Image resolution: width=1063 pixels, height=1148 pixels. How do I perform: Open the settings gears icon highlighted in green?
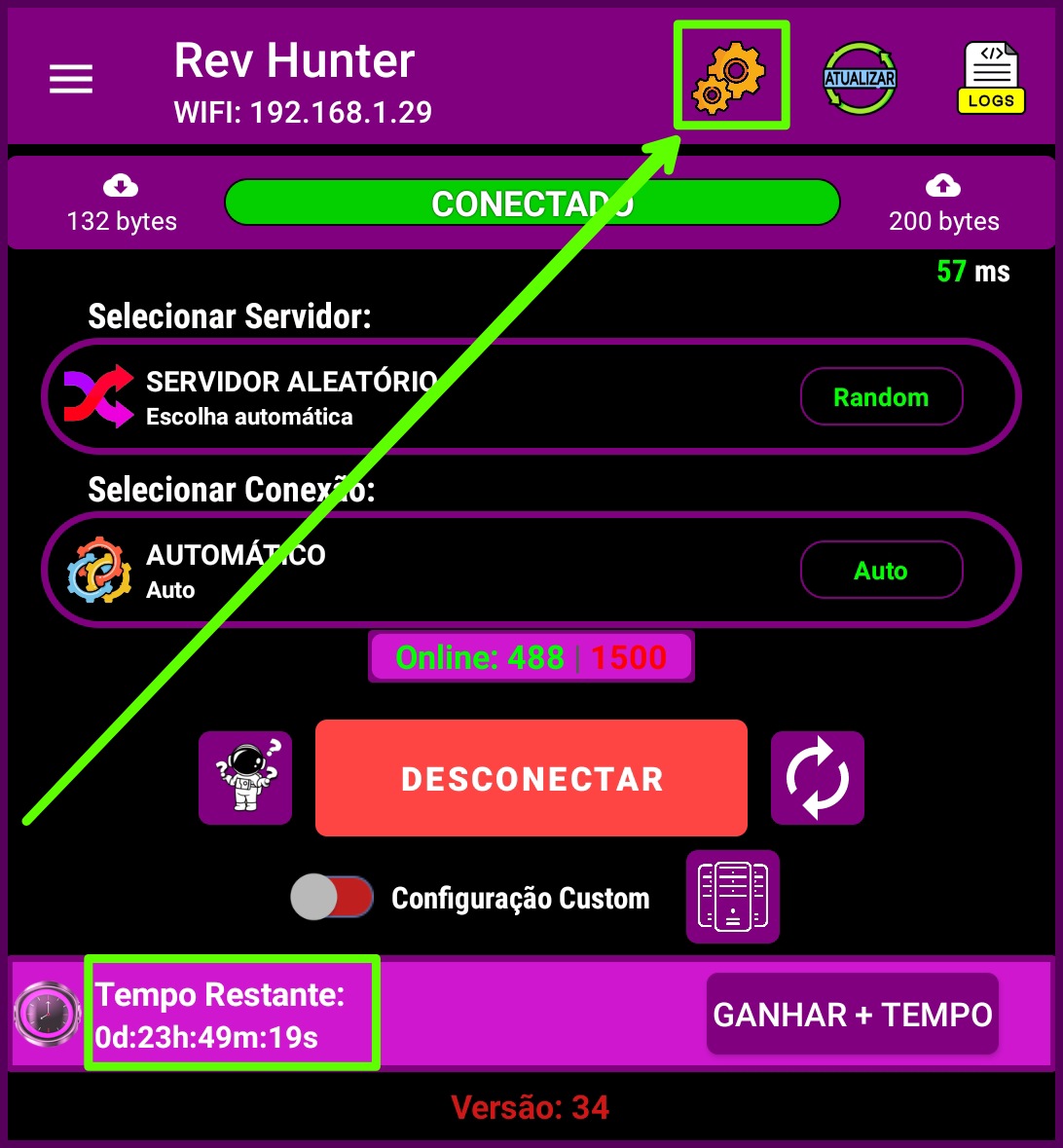[x=731, y=76]
